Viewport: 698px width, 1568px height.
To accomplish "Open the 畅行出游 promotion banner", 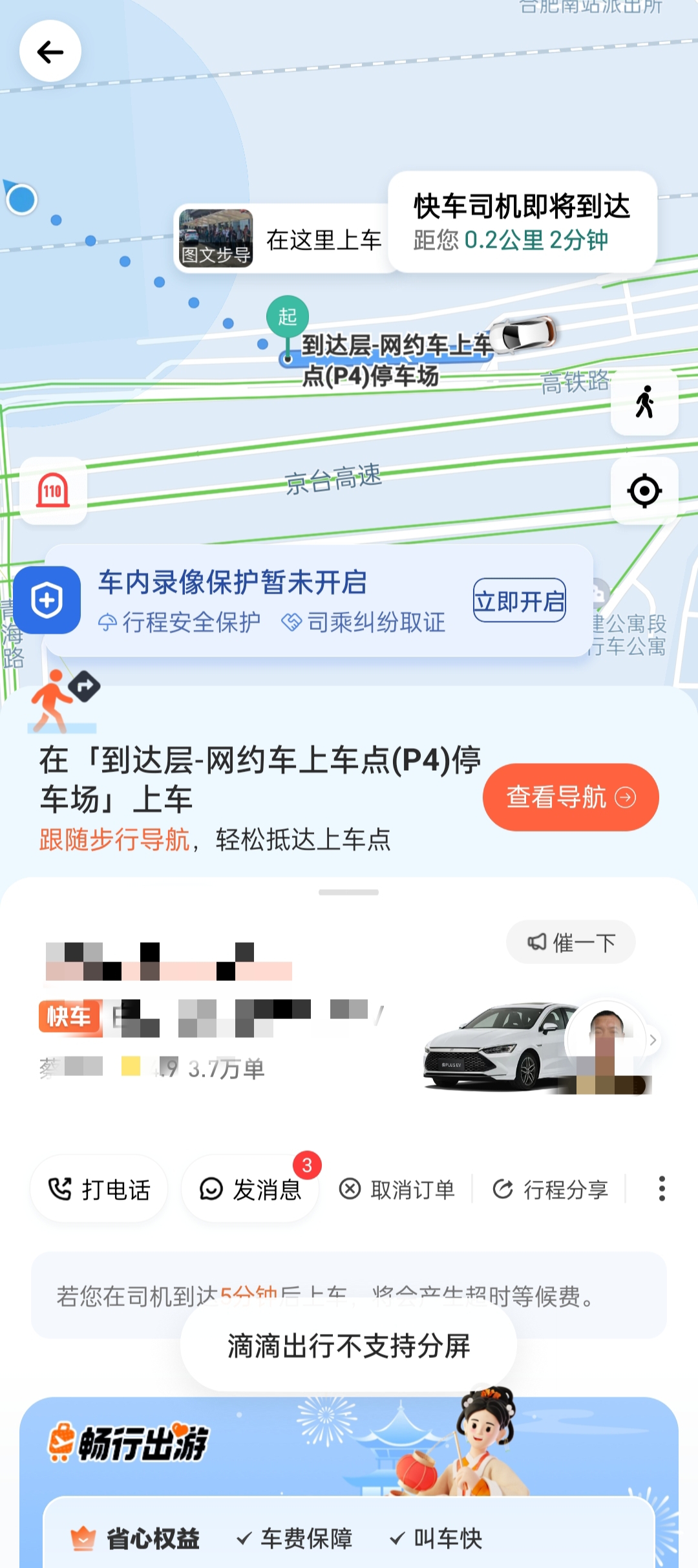I will click(349, 1448).
